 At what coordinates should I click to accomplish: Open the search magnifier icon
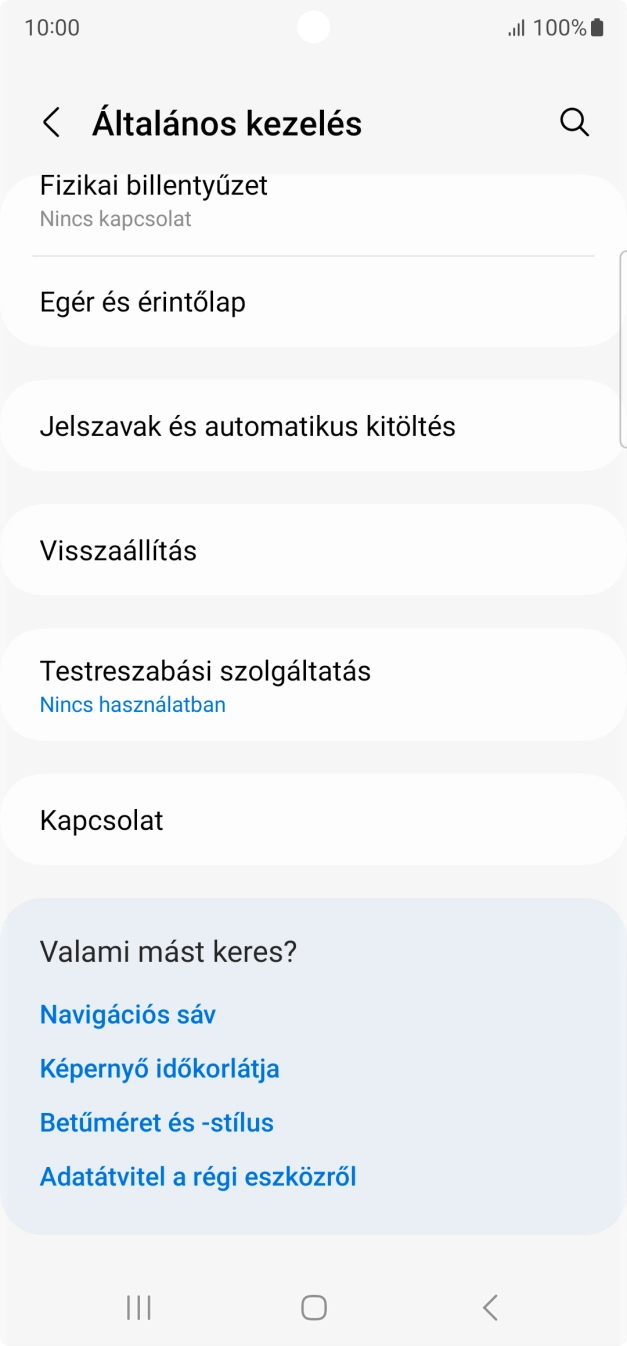point(574,122)
